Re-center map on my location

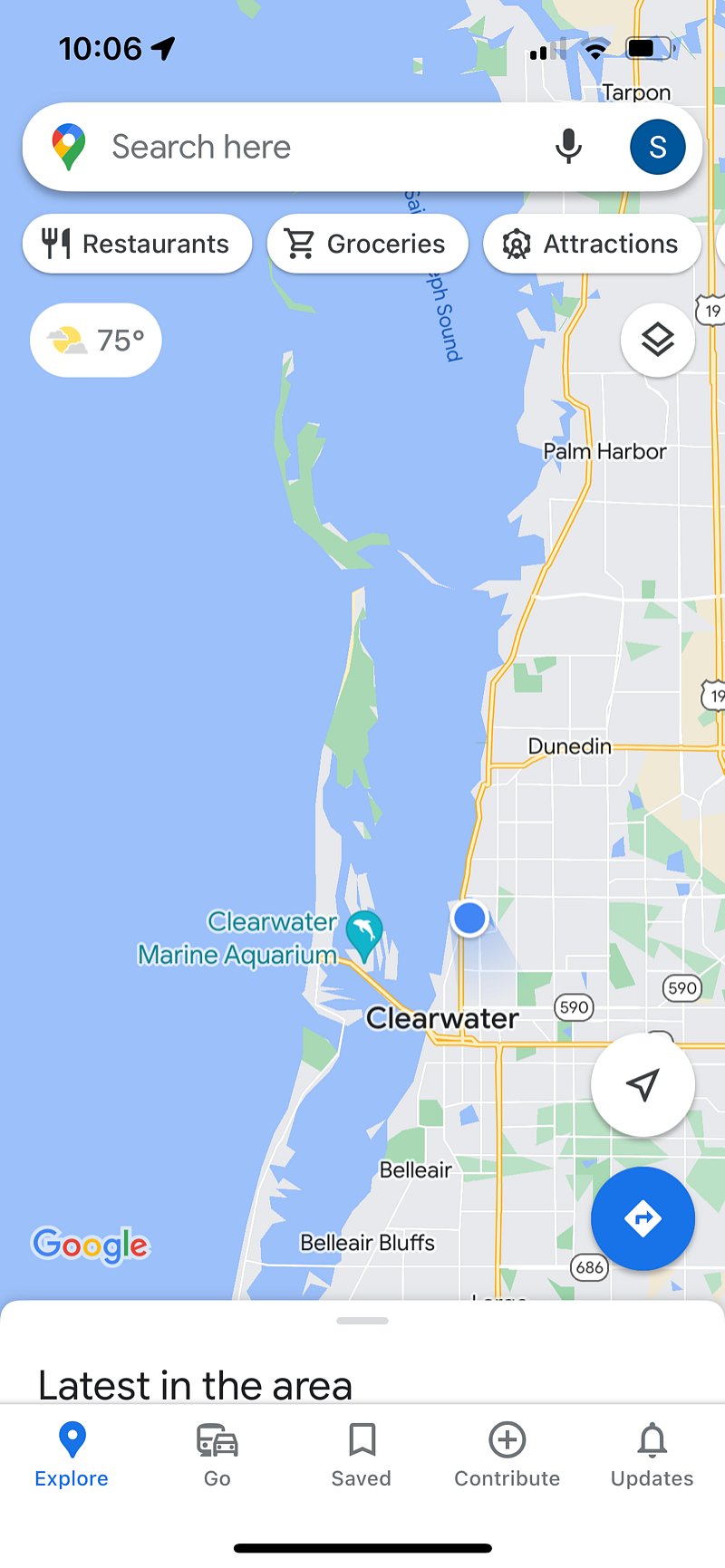[643, 1084]
